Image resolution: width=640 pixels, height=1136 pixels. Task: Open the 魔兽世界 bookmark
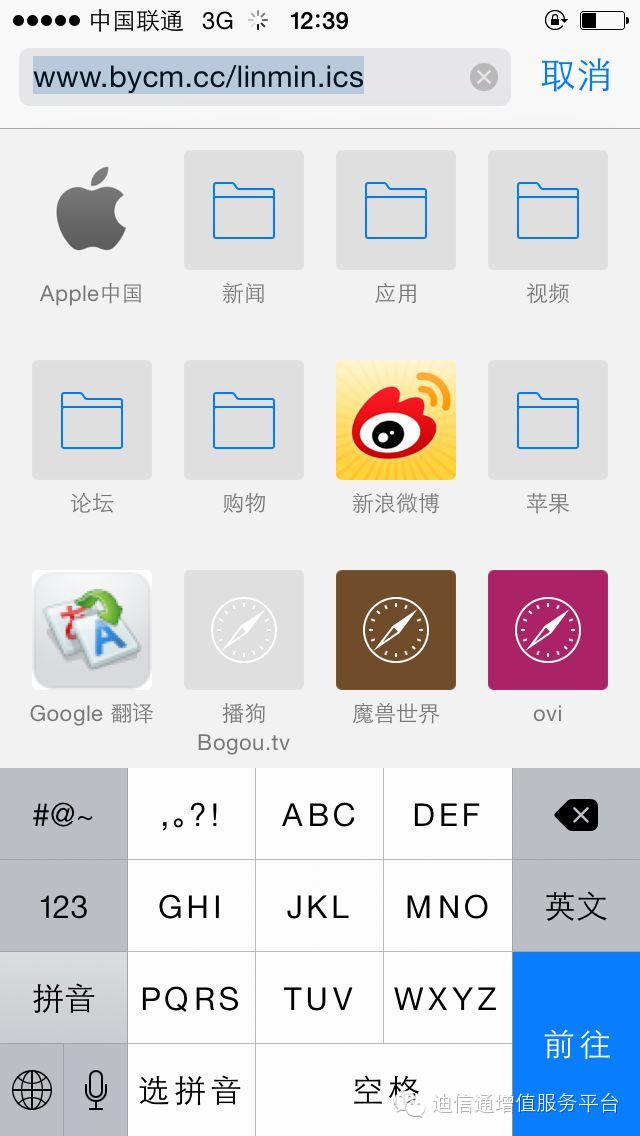[x=396, y=630]
